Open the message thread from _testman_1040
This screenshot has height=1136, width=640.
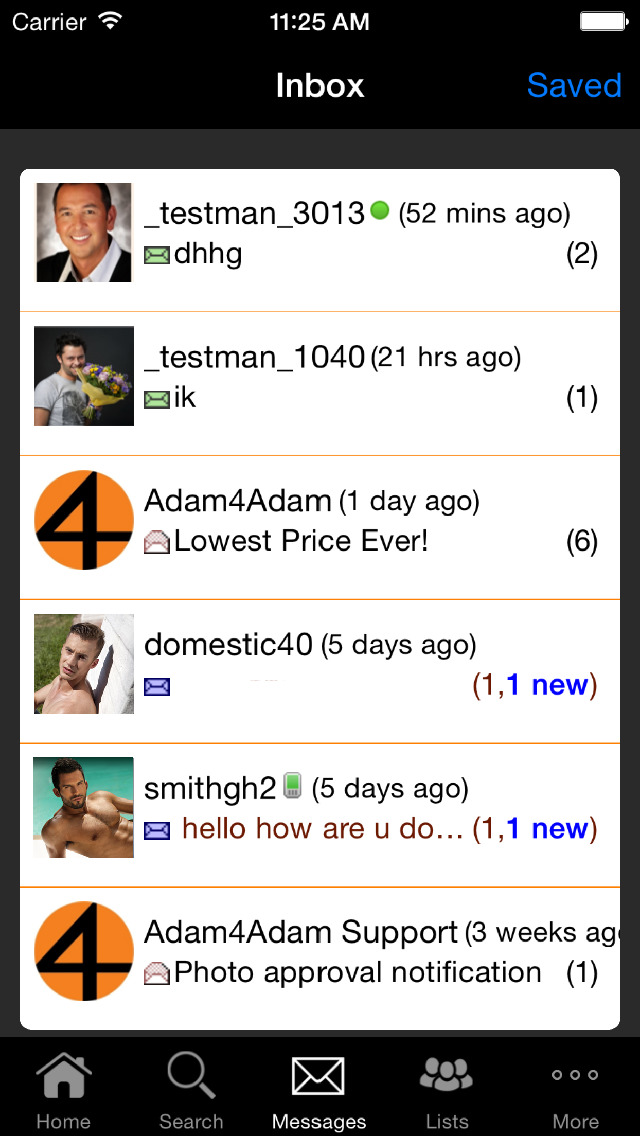click(320, 378)
